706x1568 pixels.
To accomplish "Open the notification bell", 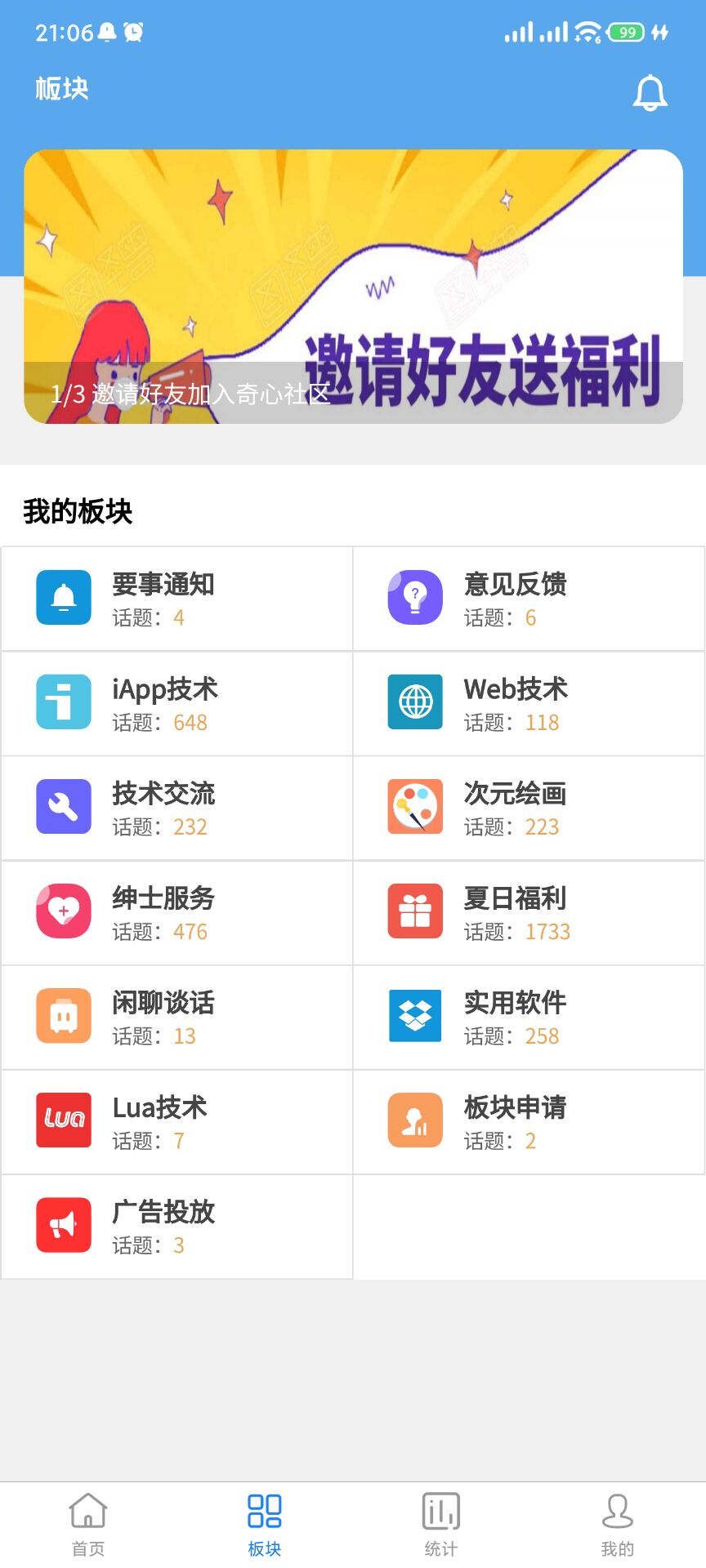I will pos(650,91).
